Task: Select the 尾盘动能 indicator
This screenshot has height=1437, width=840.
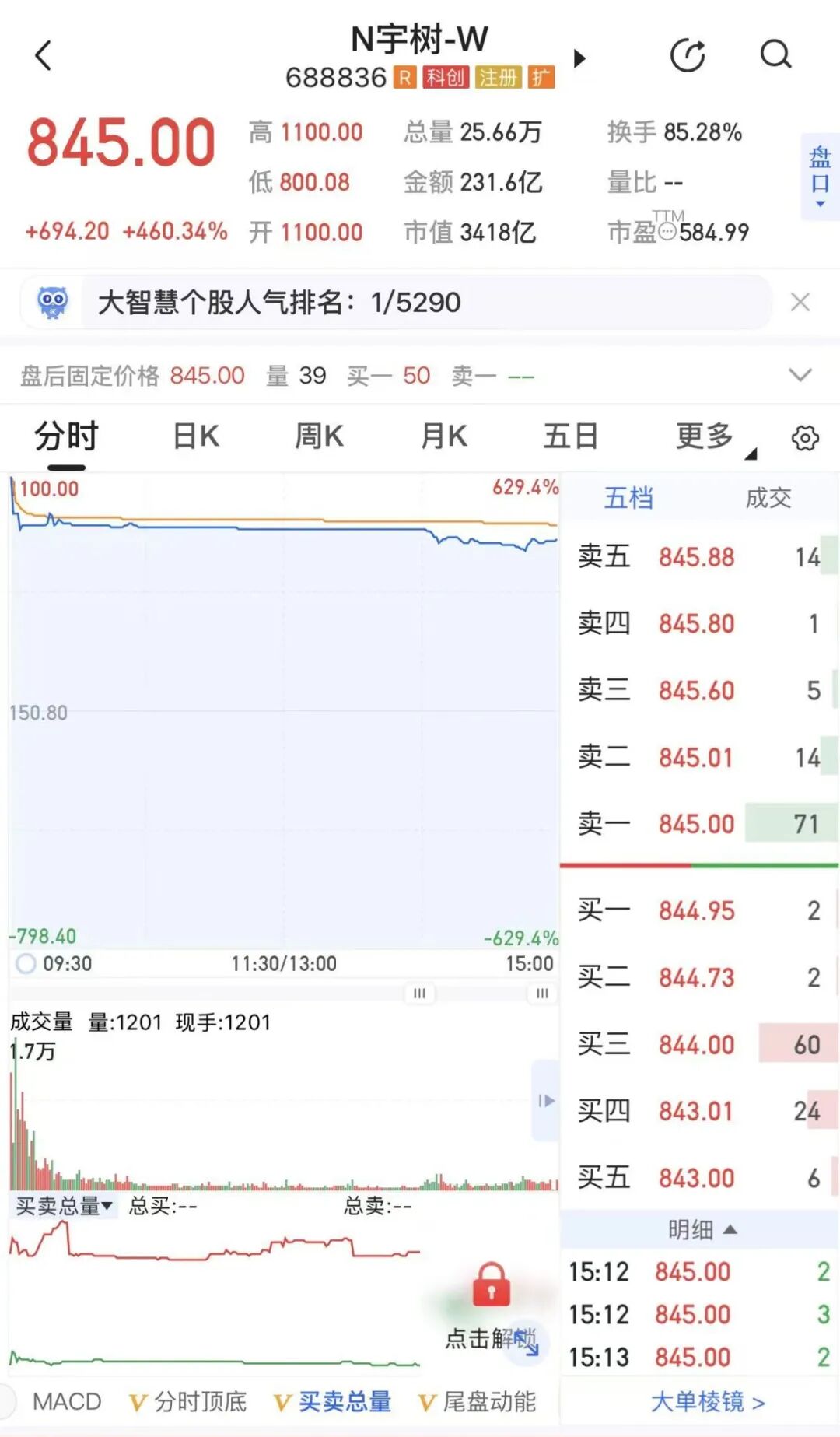Action: [478, 1401]
